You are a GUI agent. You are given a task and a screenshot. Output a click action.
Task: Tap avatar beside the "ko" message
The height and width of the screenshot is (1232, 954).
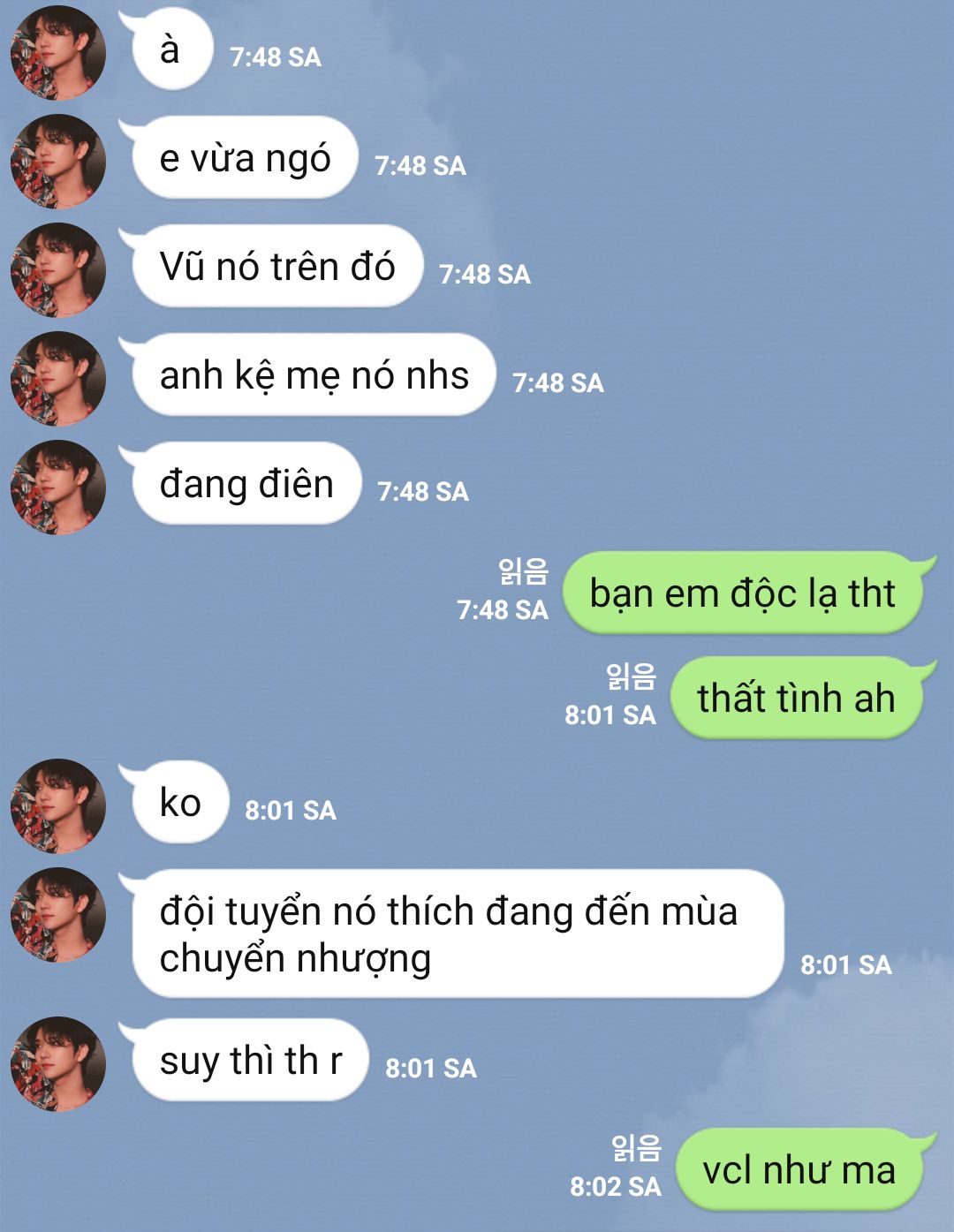(x=58, y=806)
